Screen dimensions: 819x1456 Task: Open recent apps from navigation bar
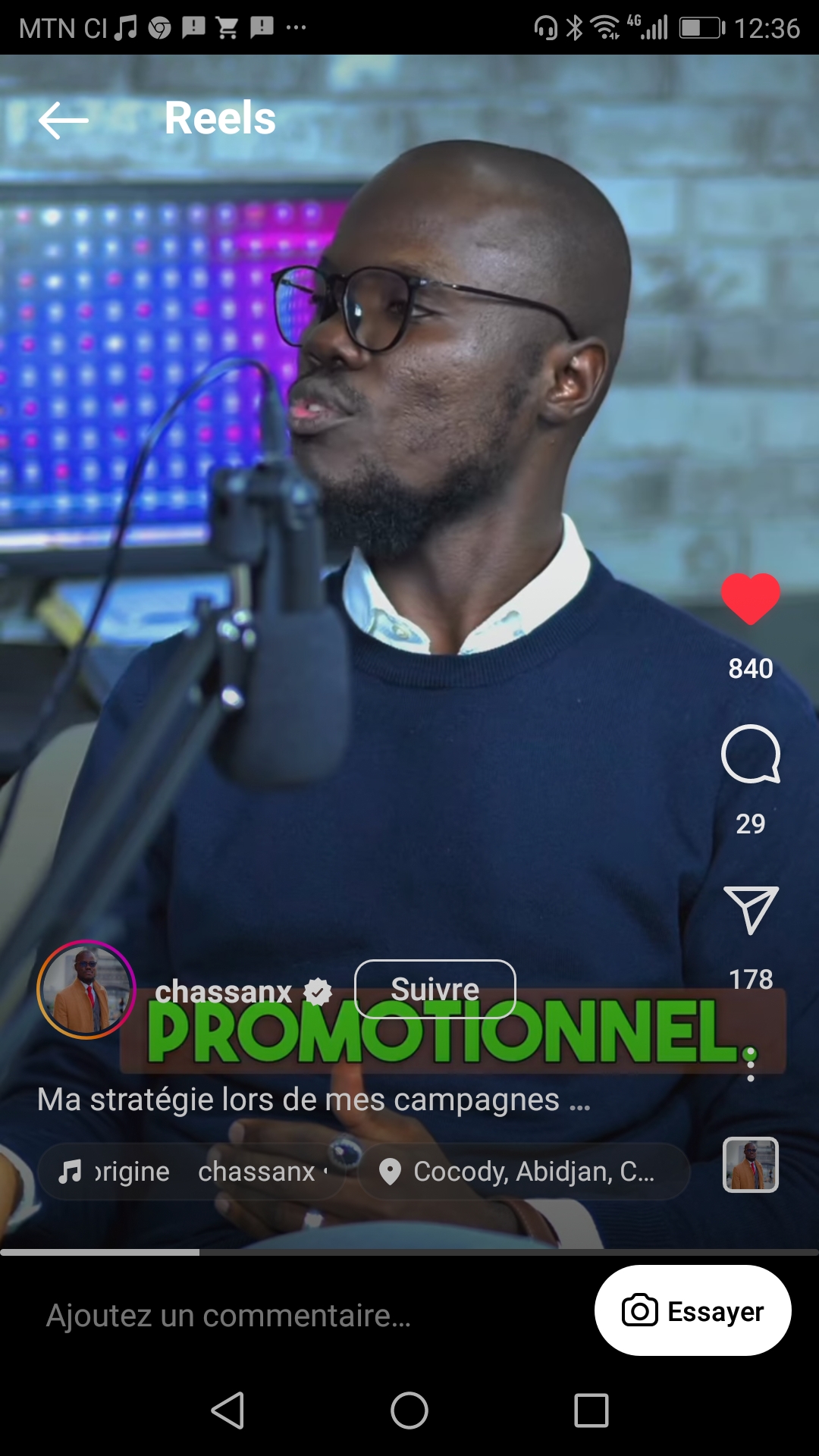tap(591, 1410)
